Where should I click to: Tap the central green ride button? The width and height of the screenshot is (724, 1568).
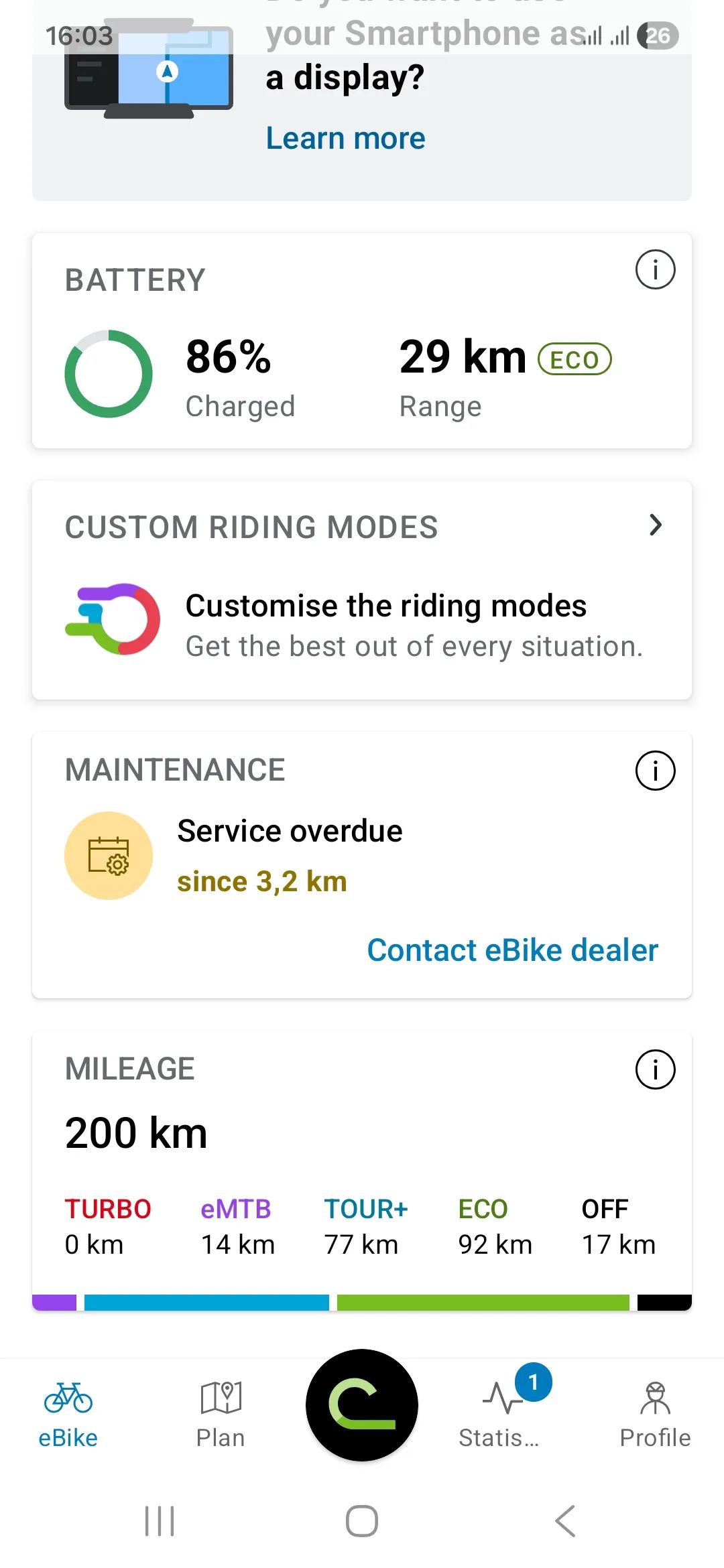362,1405
